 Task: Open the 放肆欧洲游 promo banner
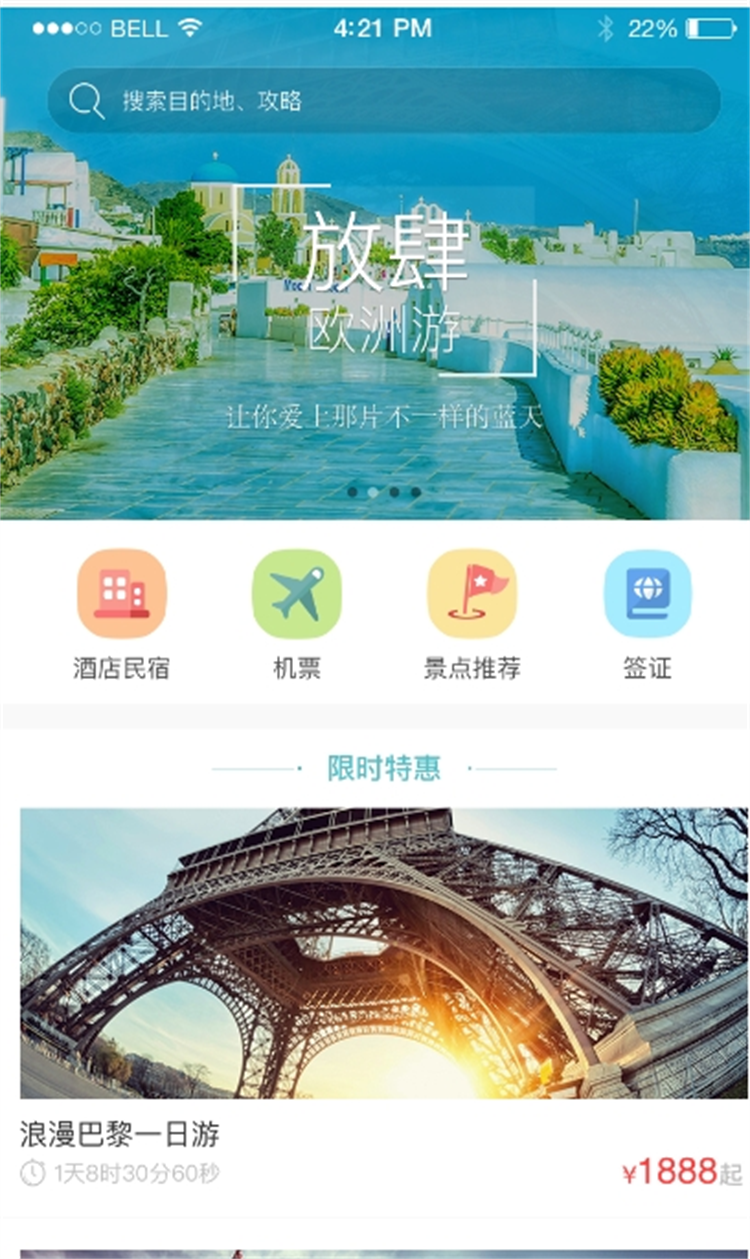[x=385, y=300]
